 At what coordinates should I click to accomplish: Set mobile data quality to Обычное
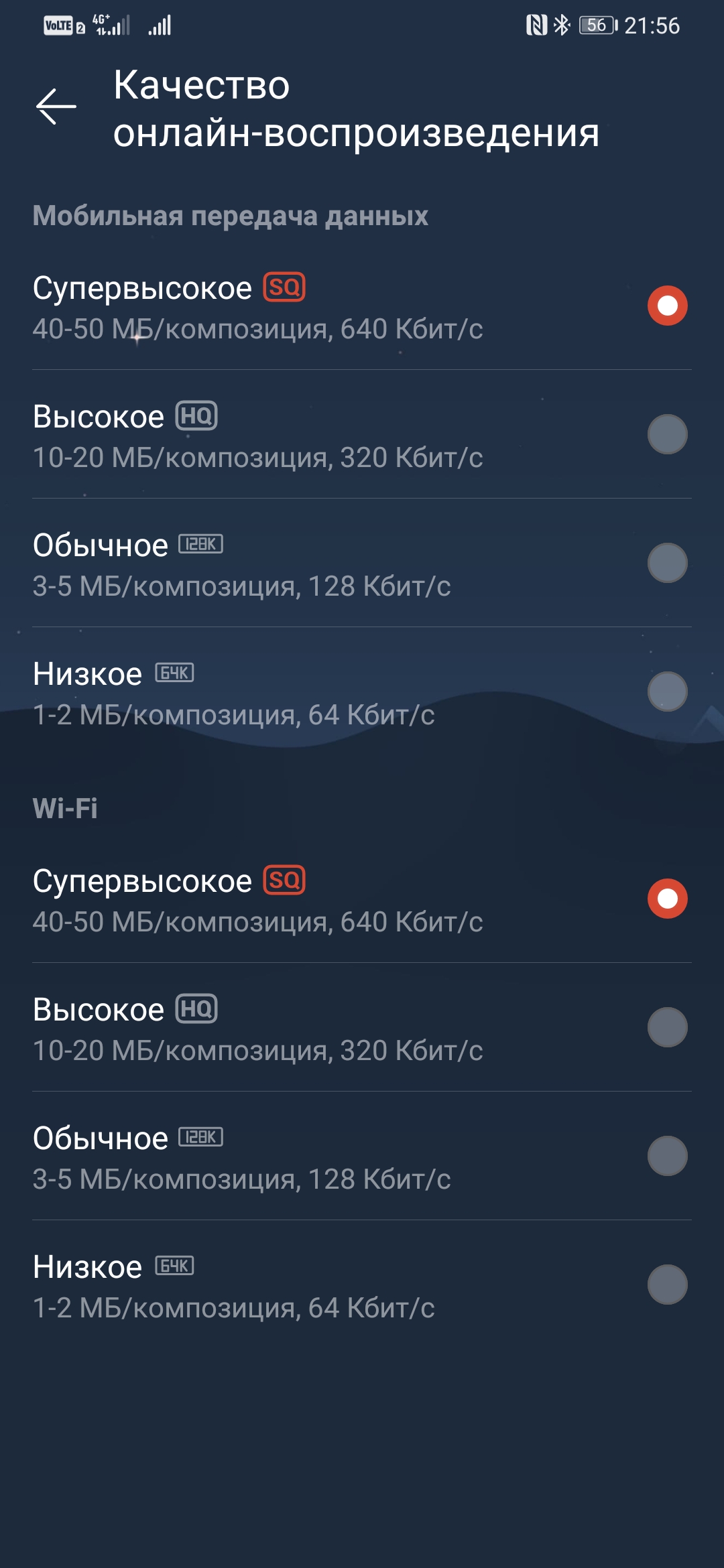pyautogui.click(x=667, y=563)
